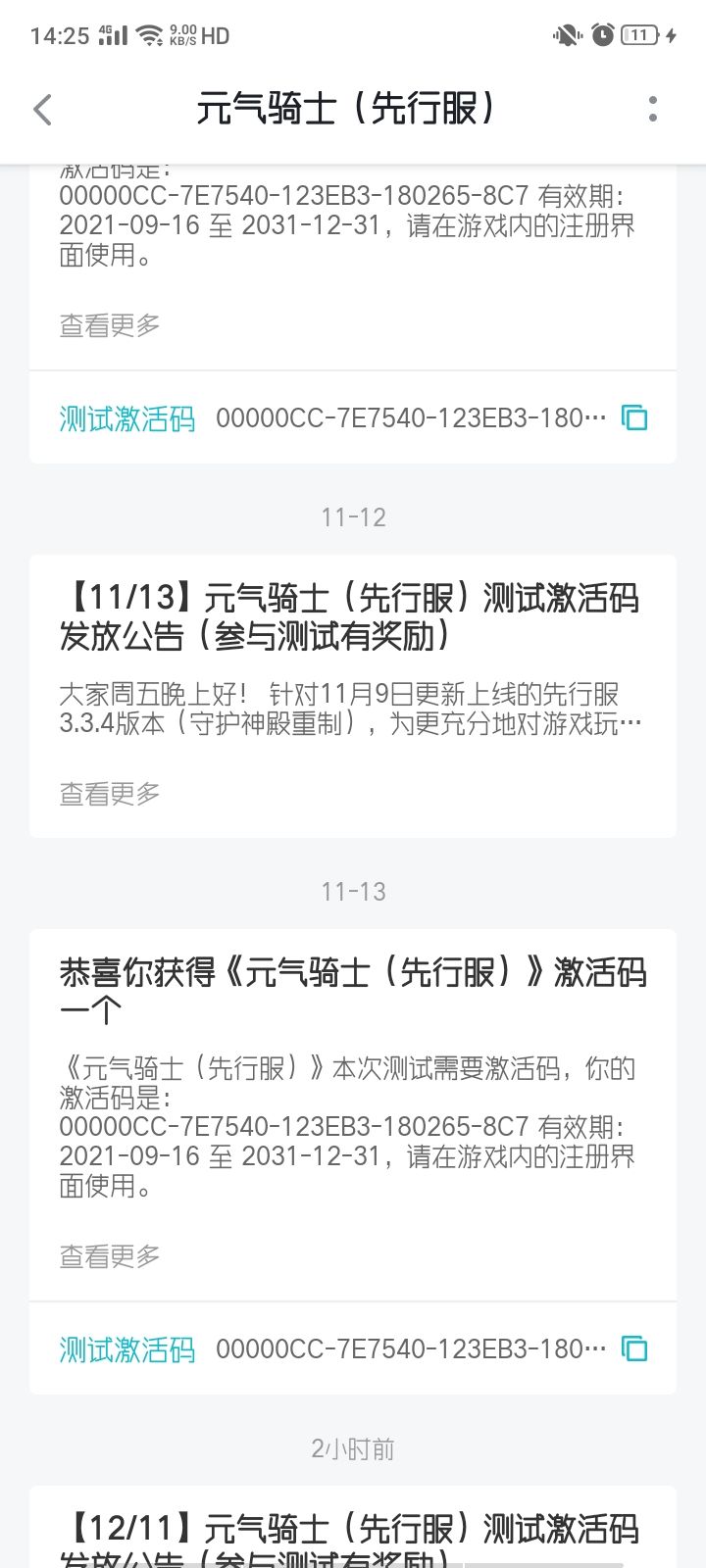The height and width of the screenshot is (1568, 706).
Task: Tap the 测试激活码 label in the second code card
Action: (127, 1348)
